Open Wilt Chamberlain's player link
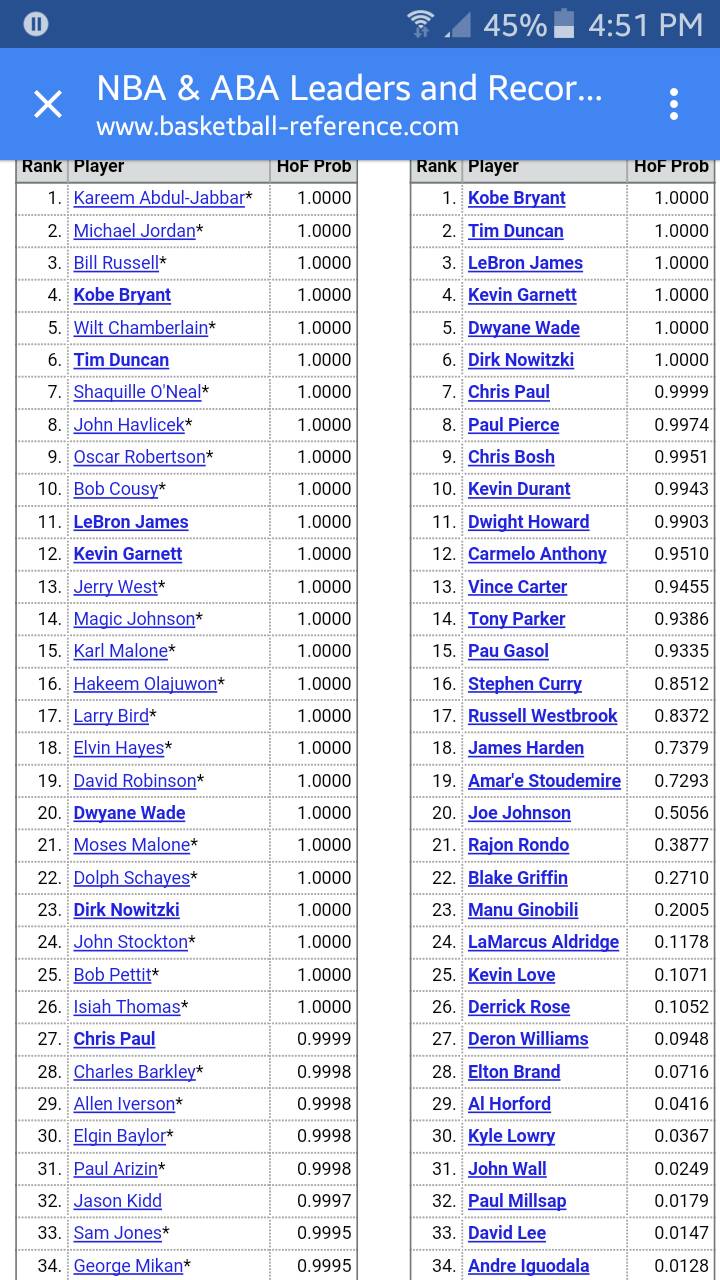 140,328
